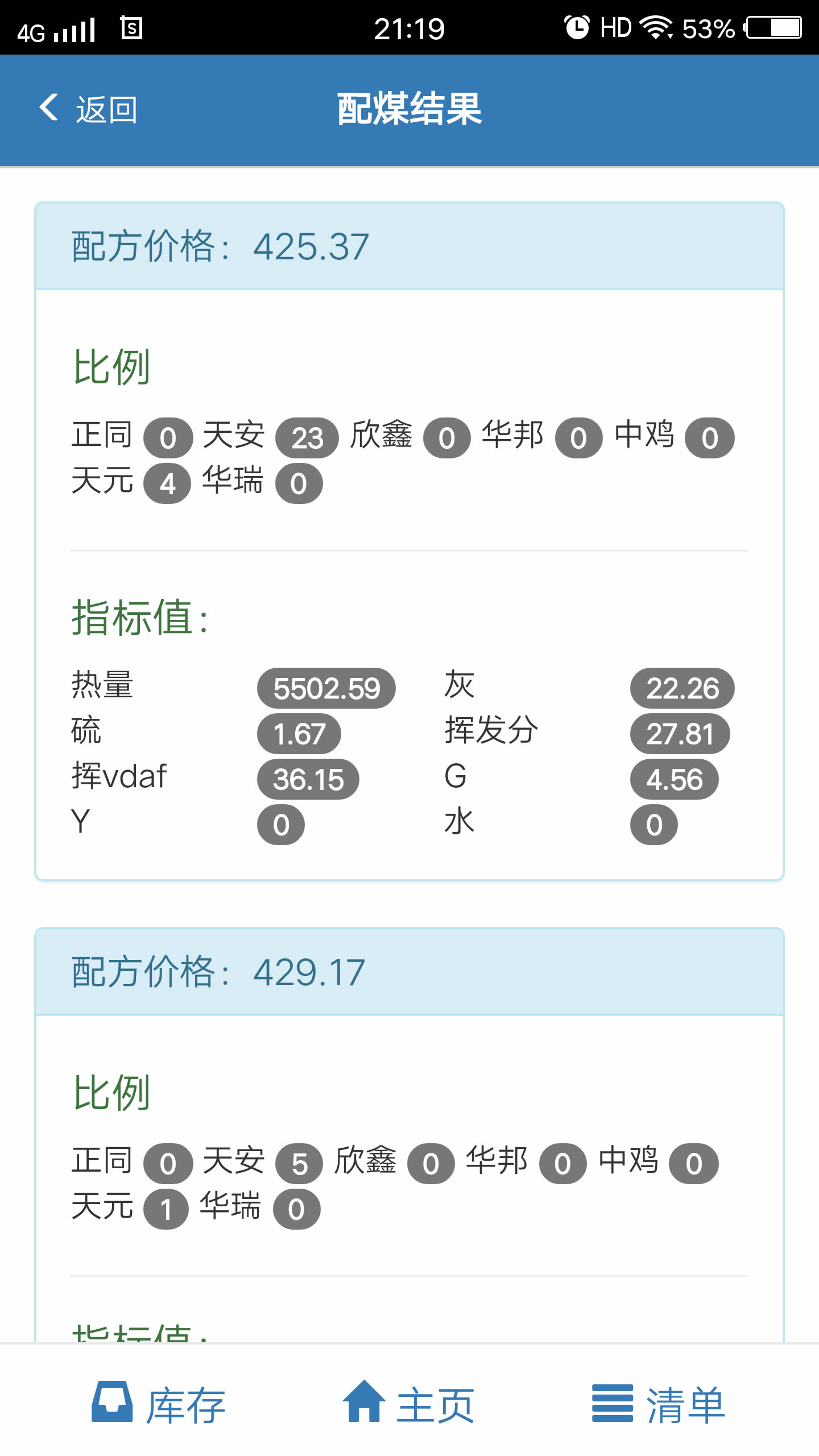Switch to the 主页 home tab
This screenshot has width=819, height=1456.
pyautogui.click(x=408, y=1404)
